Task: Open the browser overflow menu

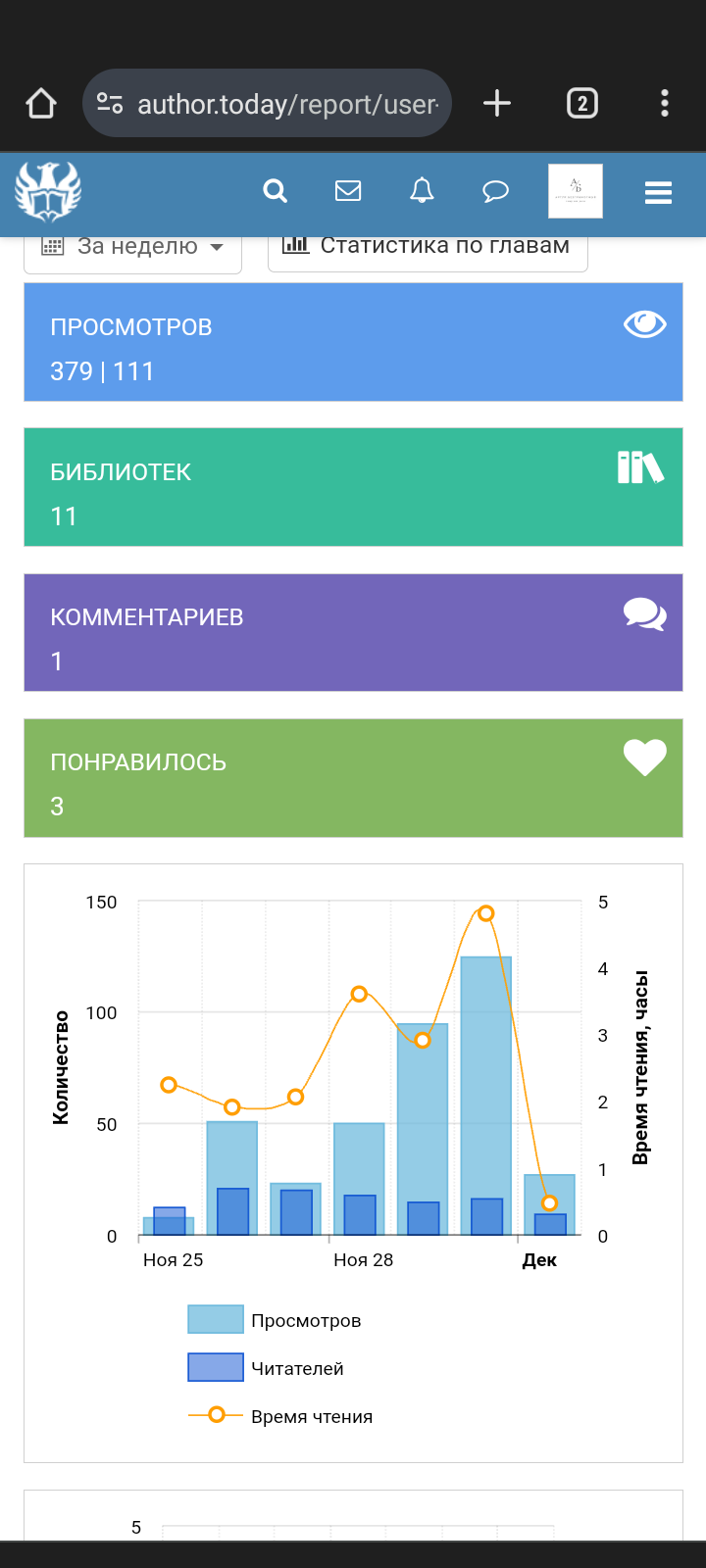Action: coord(665,103)
